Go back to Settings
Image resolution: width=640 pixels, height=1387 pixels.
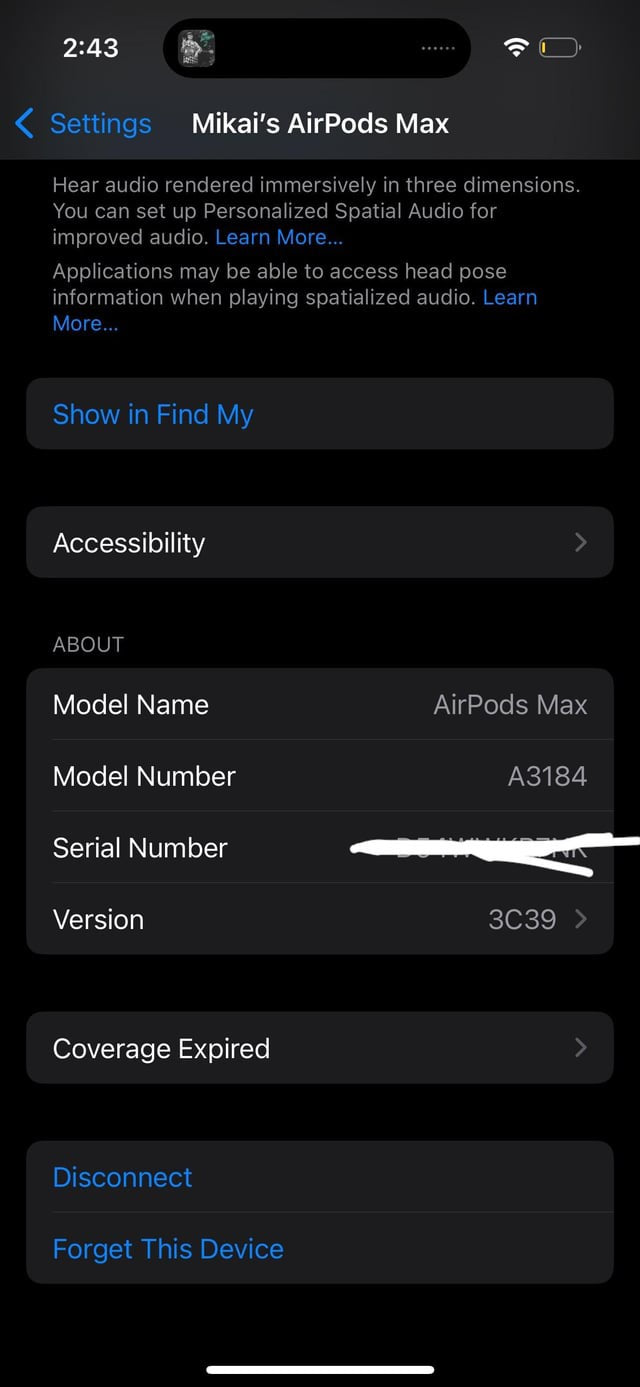point(84,124)
